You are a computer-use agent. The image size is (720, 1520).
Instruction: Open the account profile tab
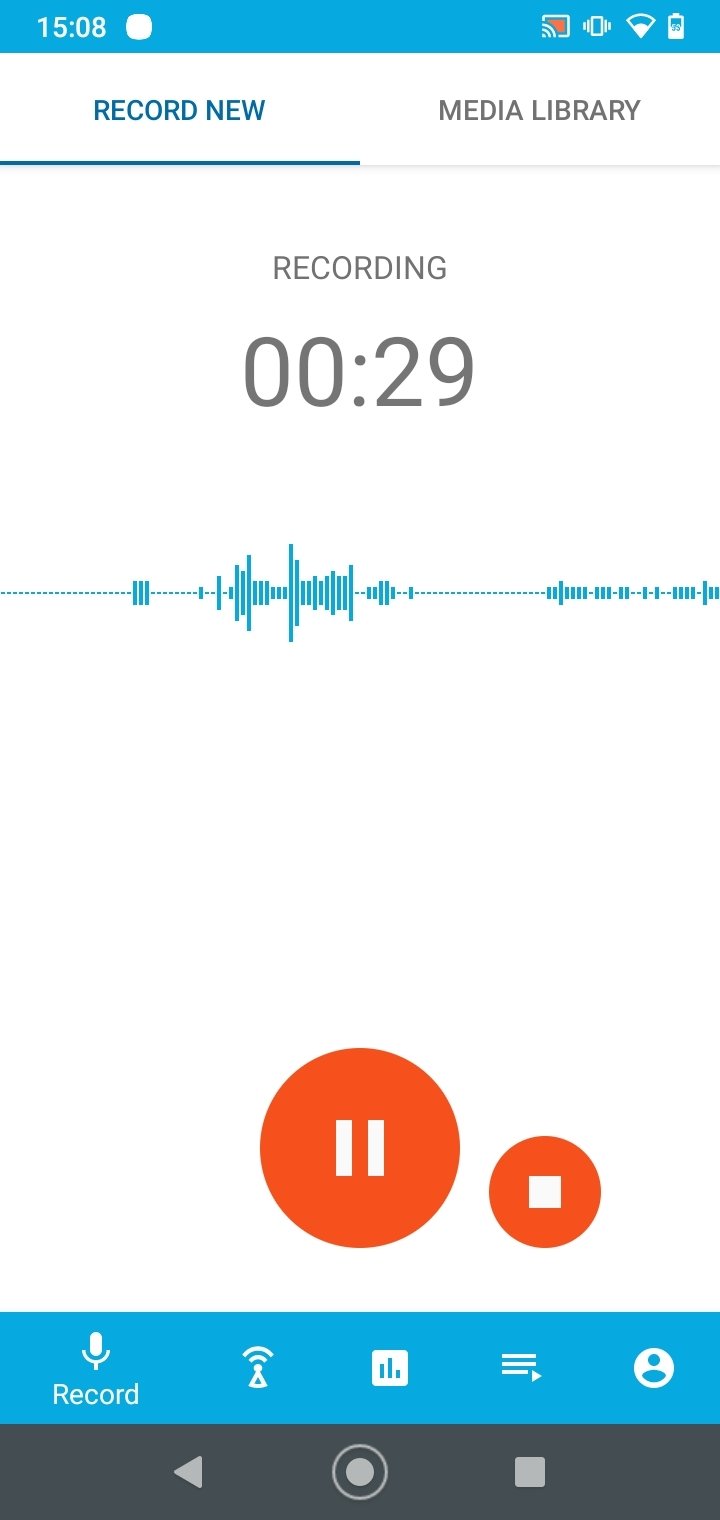654,1367
